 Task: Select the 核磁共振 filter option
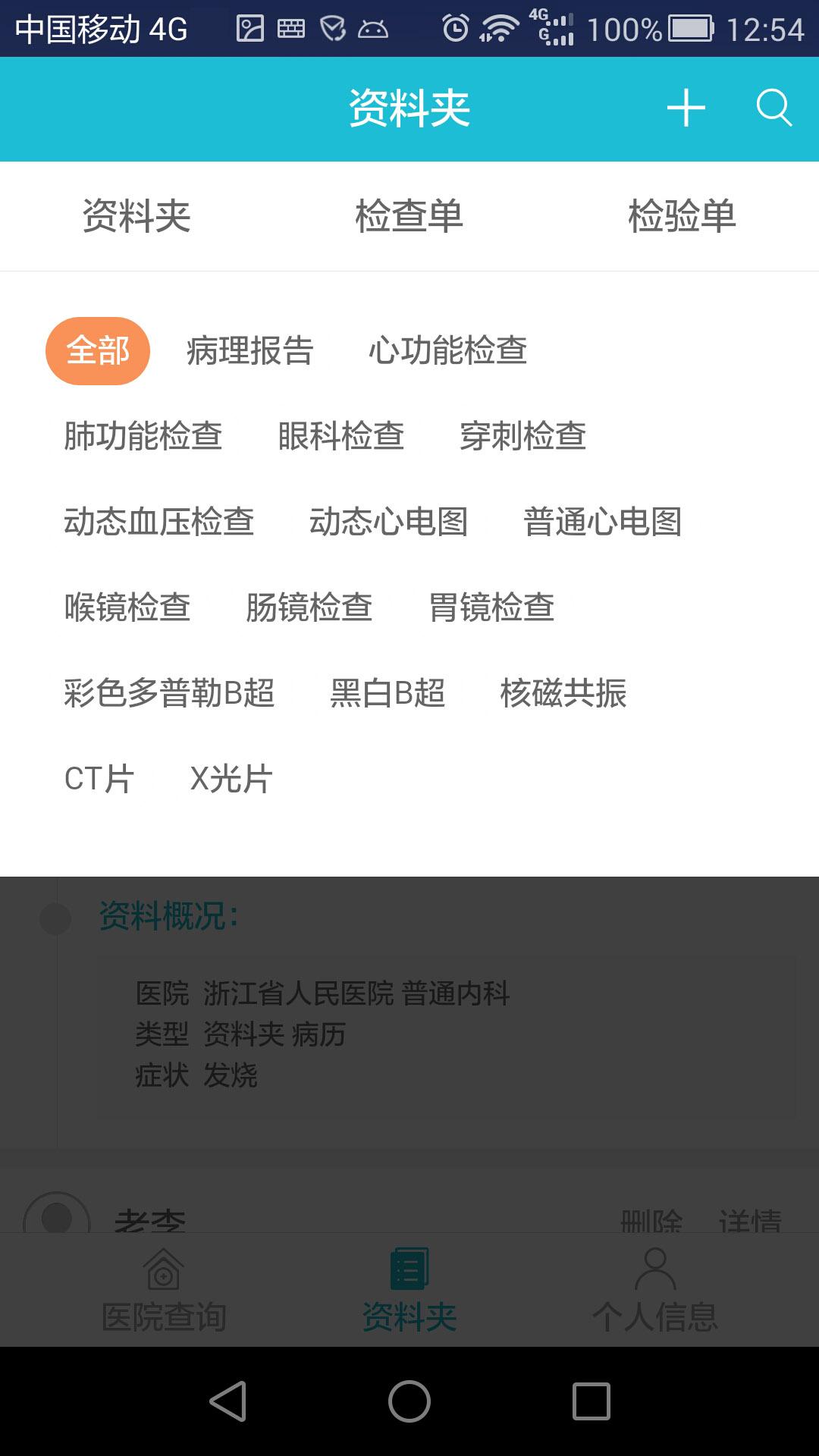point(565,692)
